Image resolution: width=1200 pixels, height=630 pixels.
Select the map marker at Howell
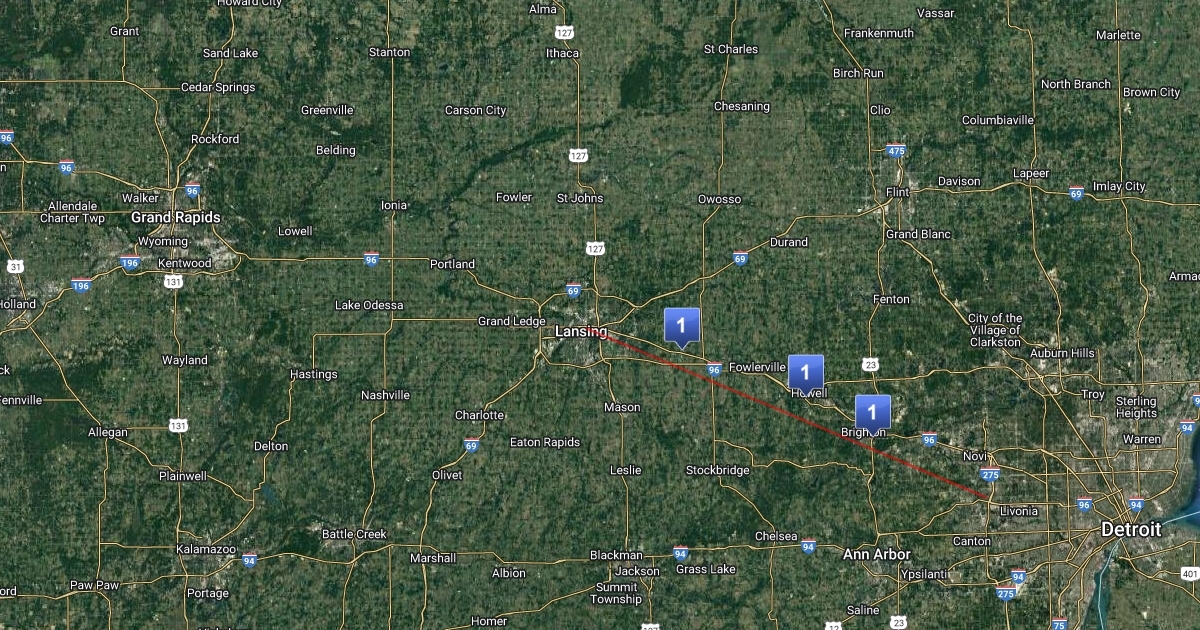[x=805, y=372]
